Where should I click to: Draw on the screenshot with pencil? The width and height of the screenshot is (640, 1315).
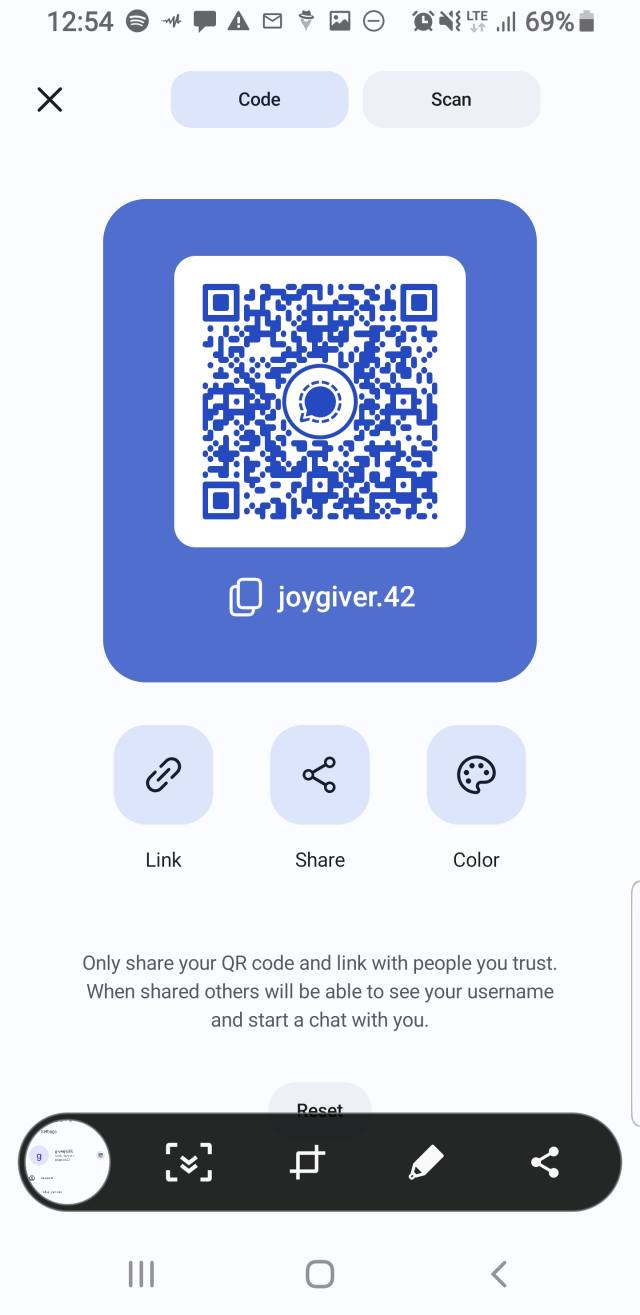(x=425, y=1162)
